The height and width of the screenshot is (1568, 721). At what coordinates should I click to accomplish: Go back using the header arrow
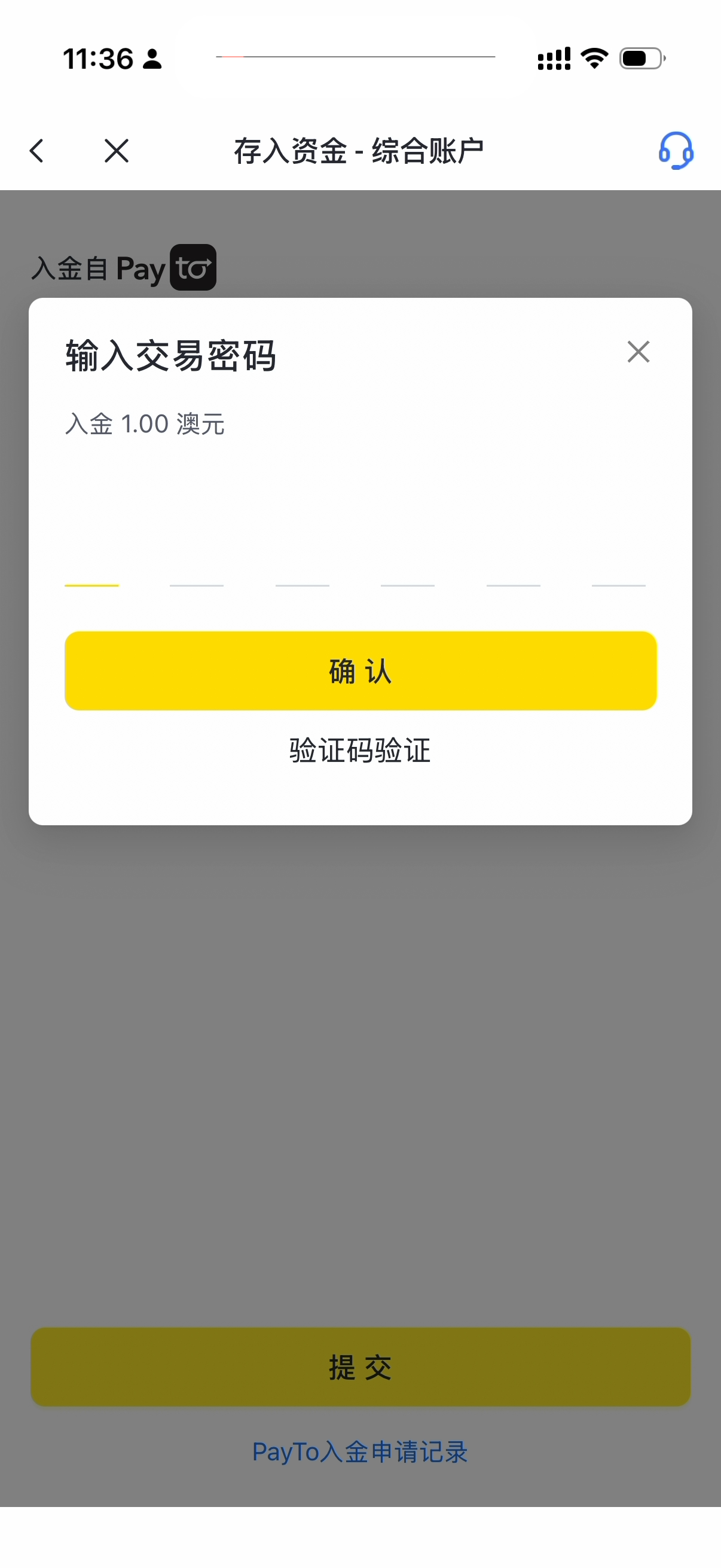pyautogui.click(x=37, y=150)
